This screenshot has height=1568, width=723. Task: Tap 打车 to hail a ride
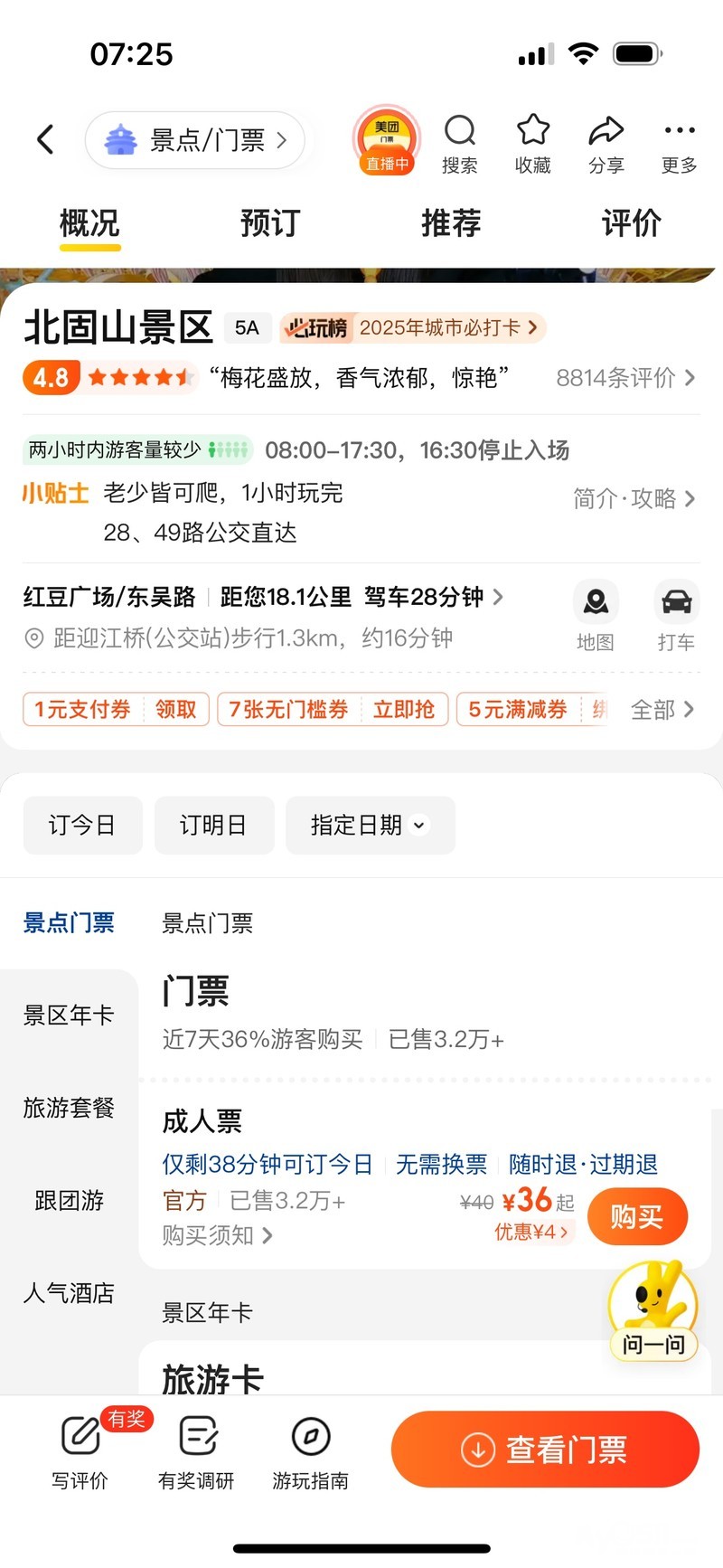tap(676, 617)
